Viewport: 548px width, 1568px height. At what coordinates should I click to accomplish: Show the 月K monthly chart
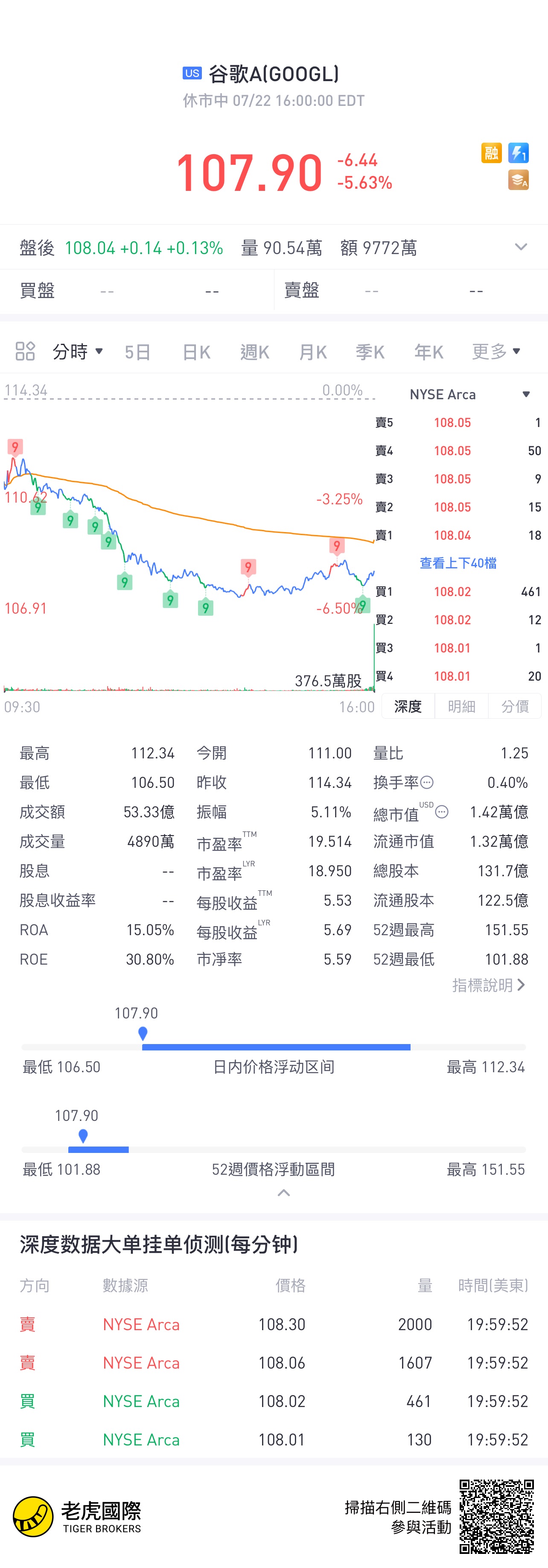pos(313,352)
